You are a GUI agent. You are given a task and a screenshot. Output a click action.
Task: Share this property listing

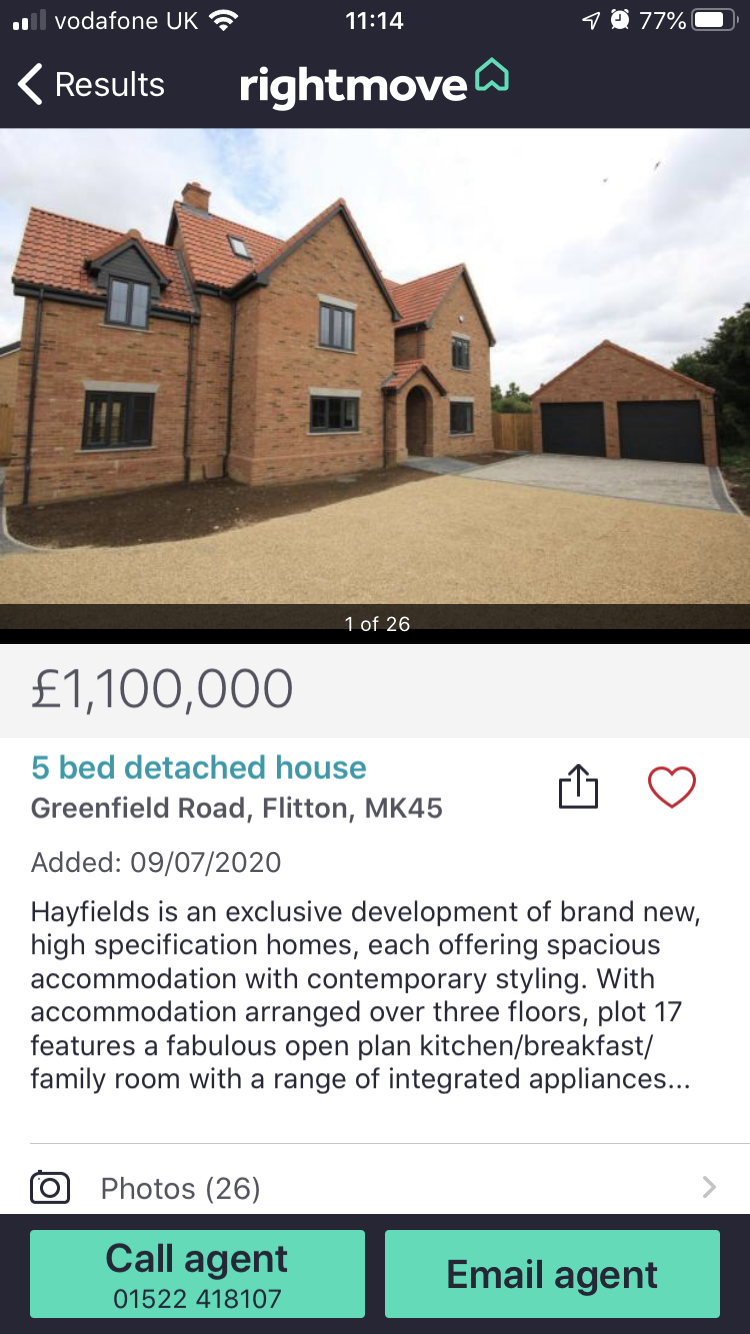[x=578, y=787]
